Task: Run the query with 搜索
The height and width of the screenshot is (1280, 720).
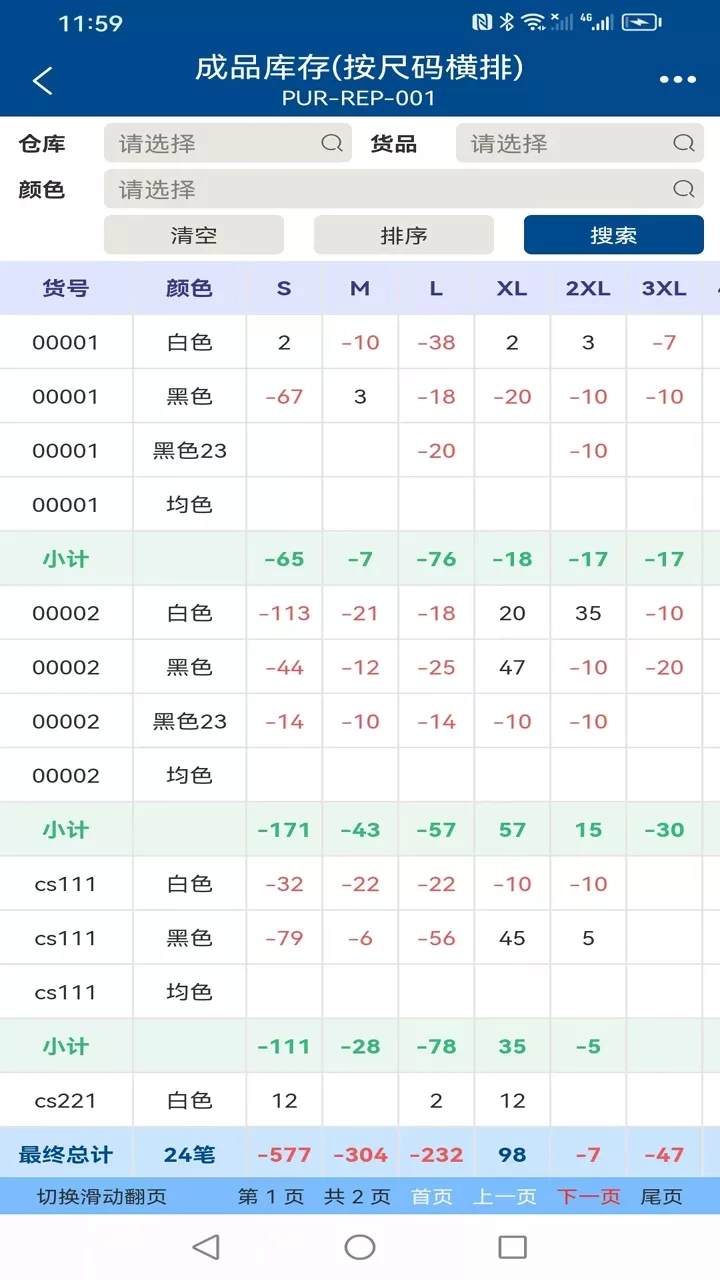Action: click(613, 236)
